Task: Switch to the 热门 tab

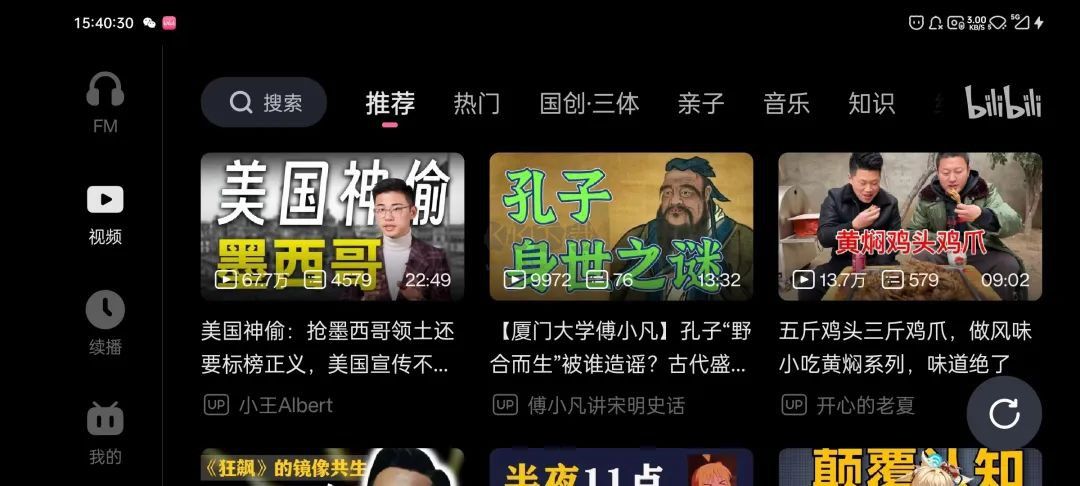Action: pyautogui.click(x=476, y=103)
